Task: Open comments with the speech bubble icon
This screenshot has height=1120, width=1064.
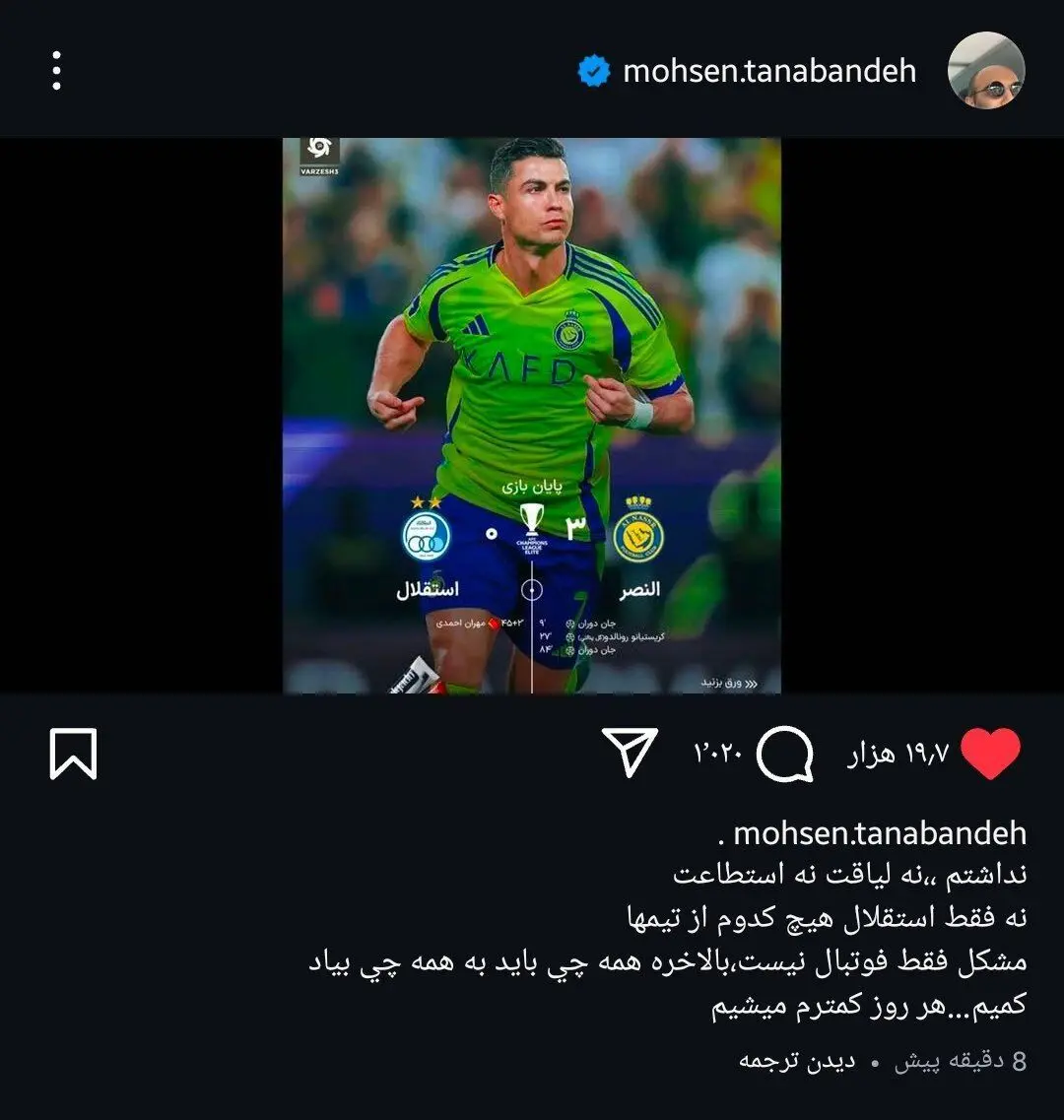Action: [785, 755]
